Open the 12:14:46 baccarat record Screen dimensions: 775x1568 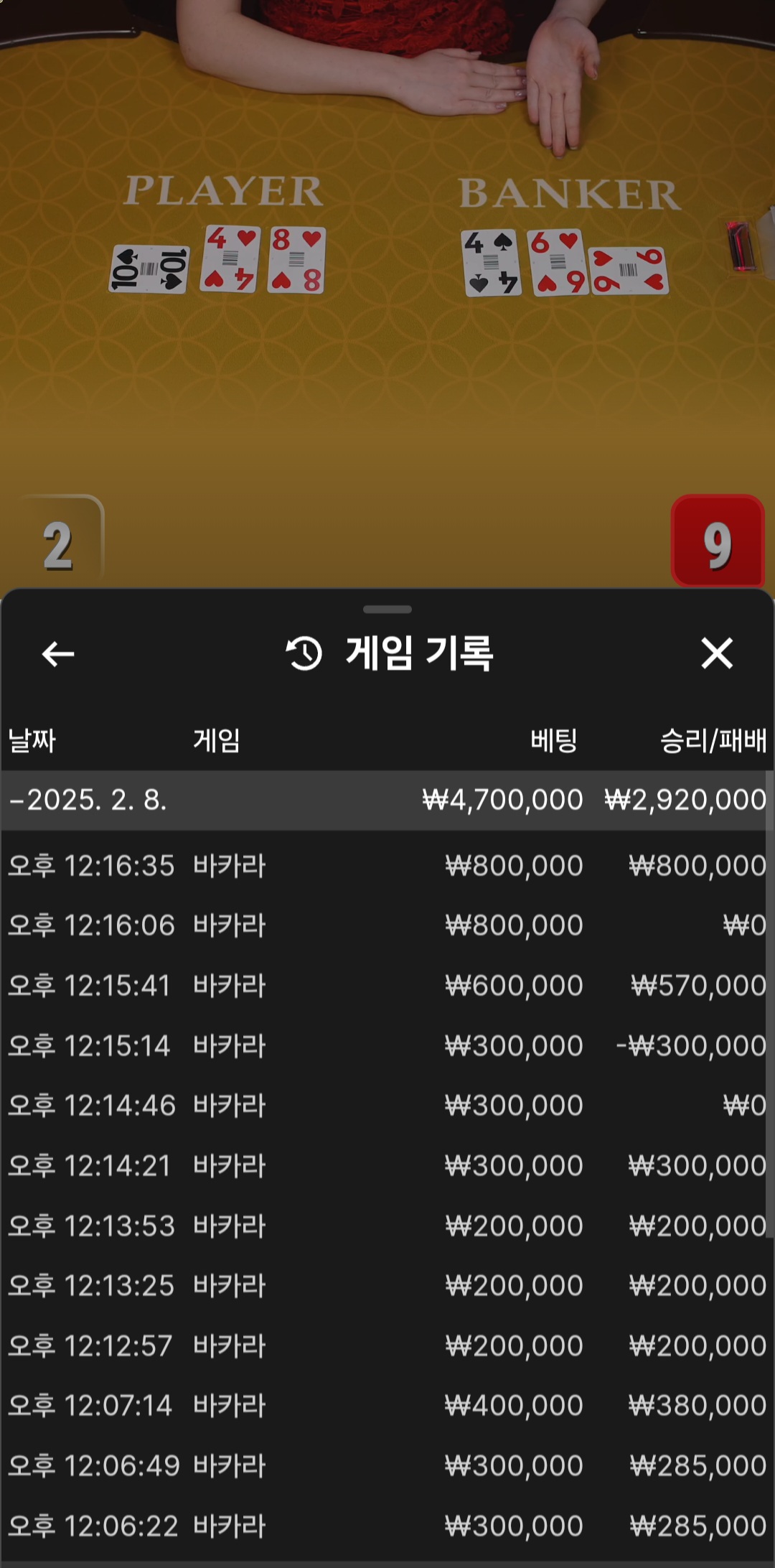387,1106
